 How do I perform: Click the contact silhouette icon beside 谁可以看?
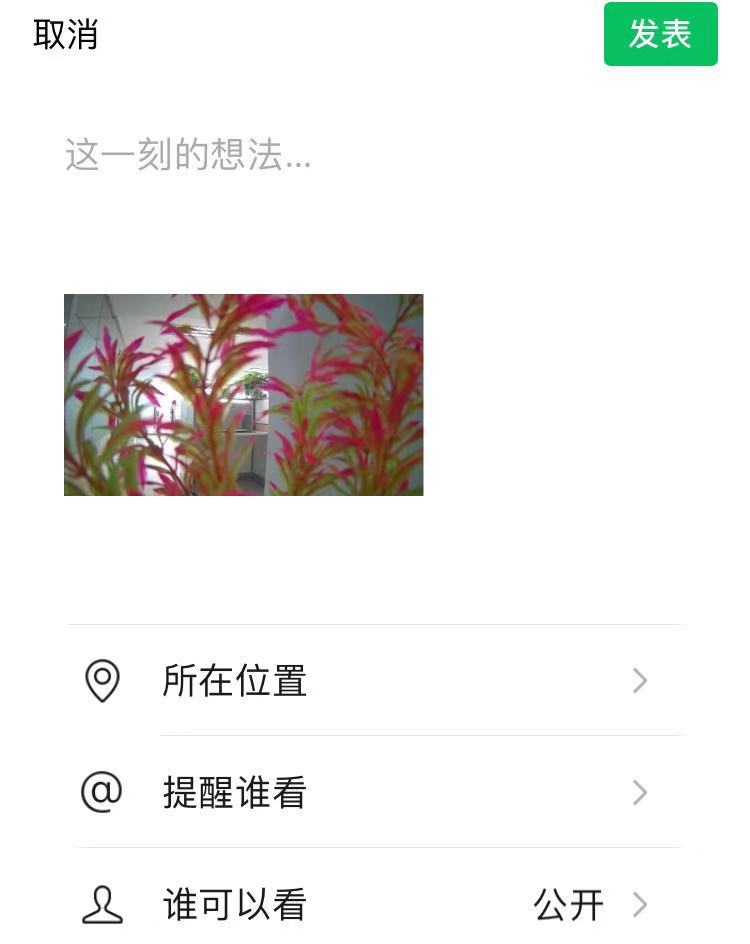(x=103, y=903)
